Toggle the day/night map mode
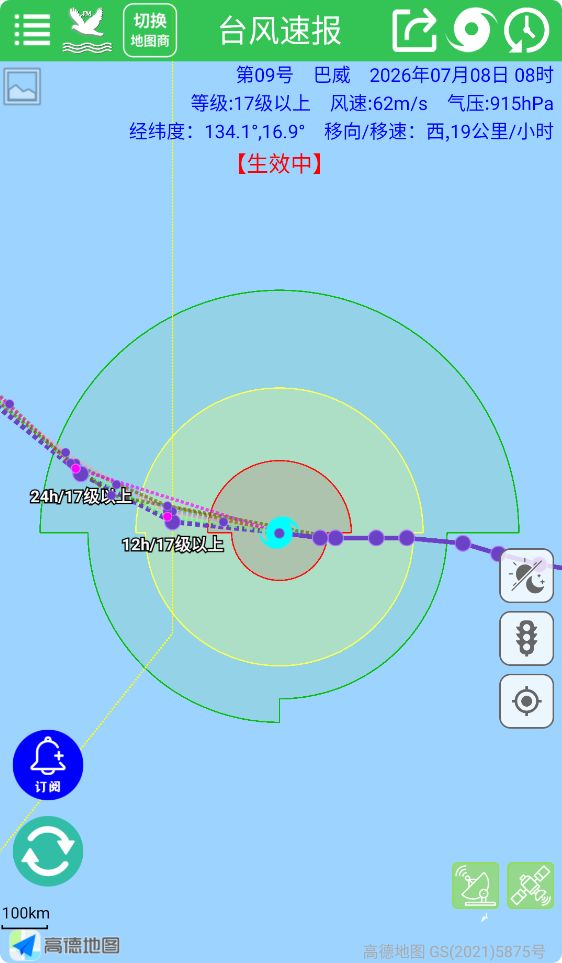562x963 pixels. pyautogui.click(x=526, y=575)
